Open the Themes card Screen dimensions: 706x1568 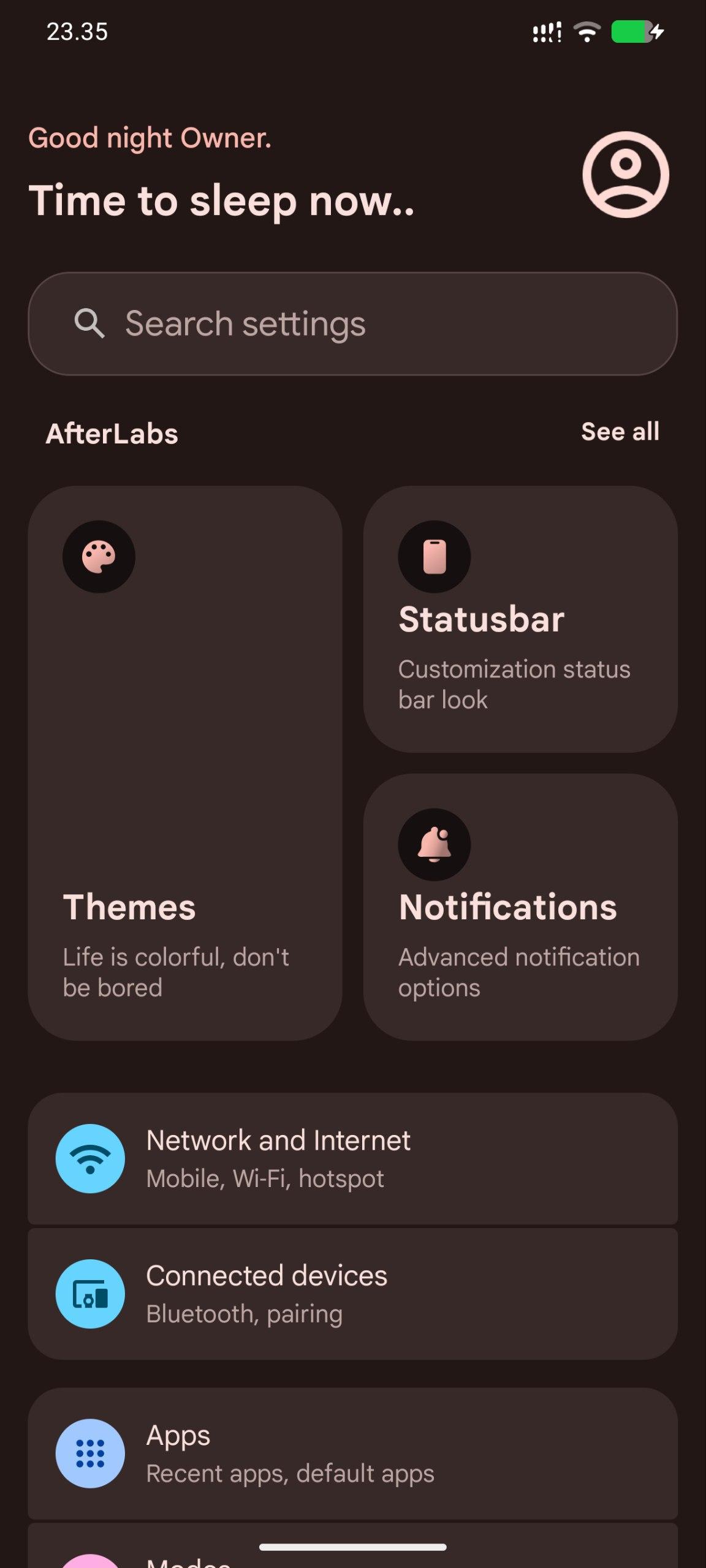pyautogui.click(x=184, y=763)
